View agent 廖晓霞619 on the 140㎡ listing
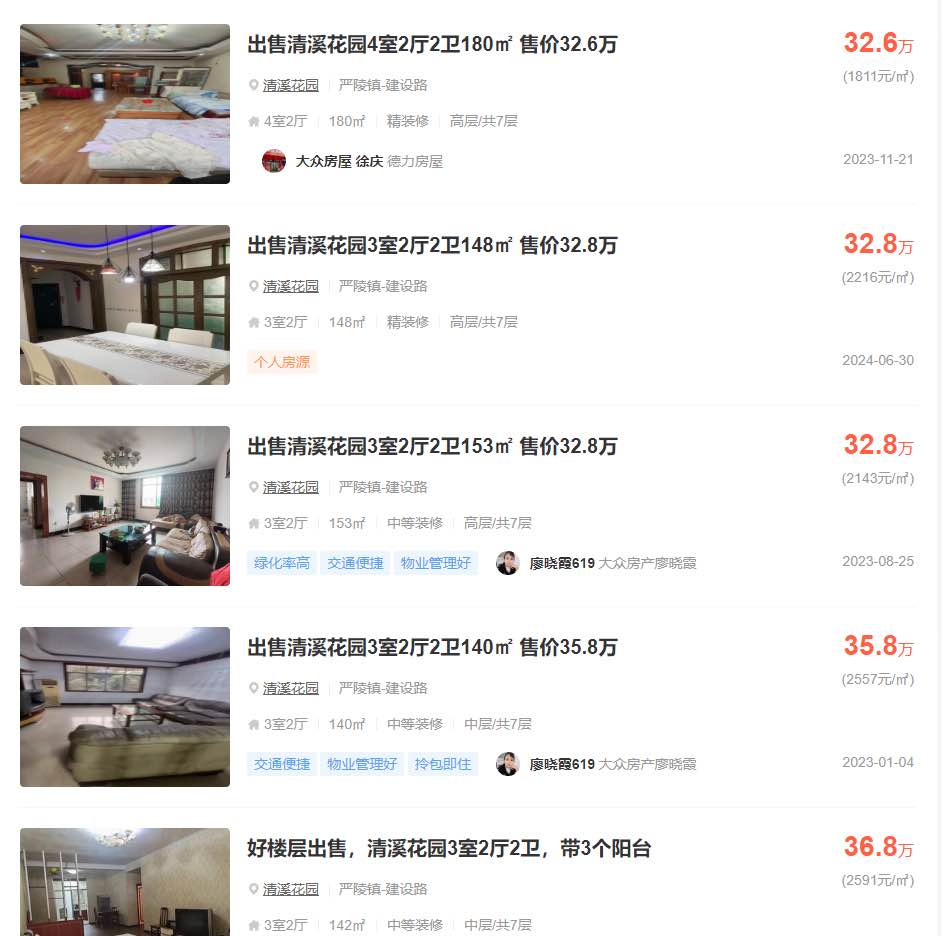The height and width of the screenshot is (936, 942). point(561,764)
